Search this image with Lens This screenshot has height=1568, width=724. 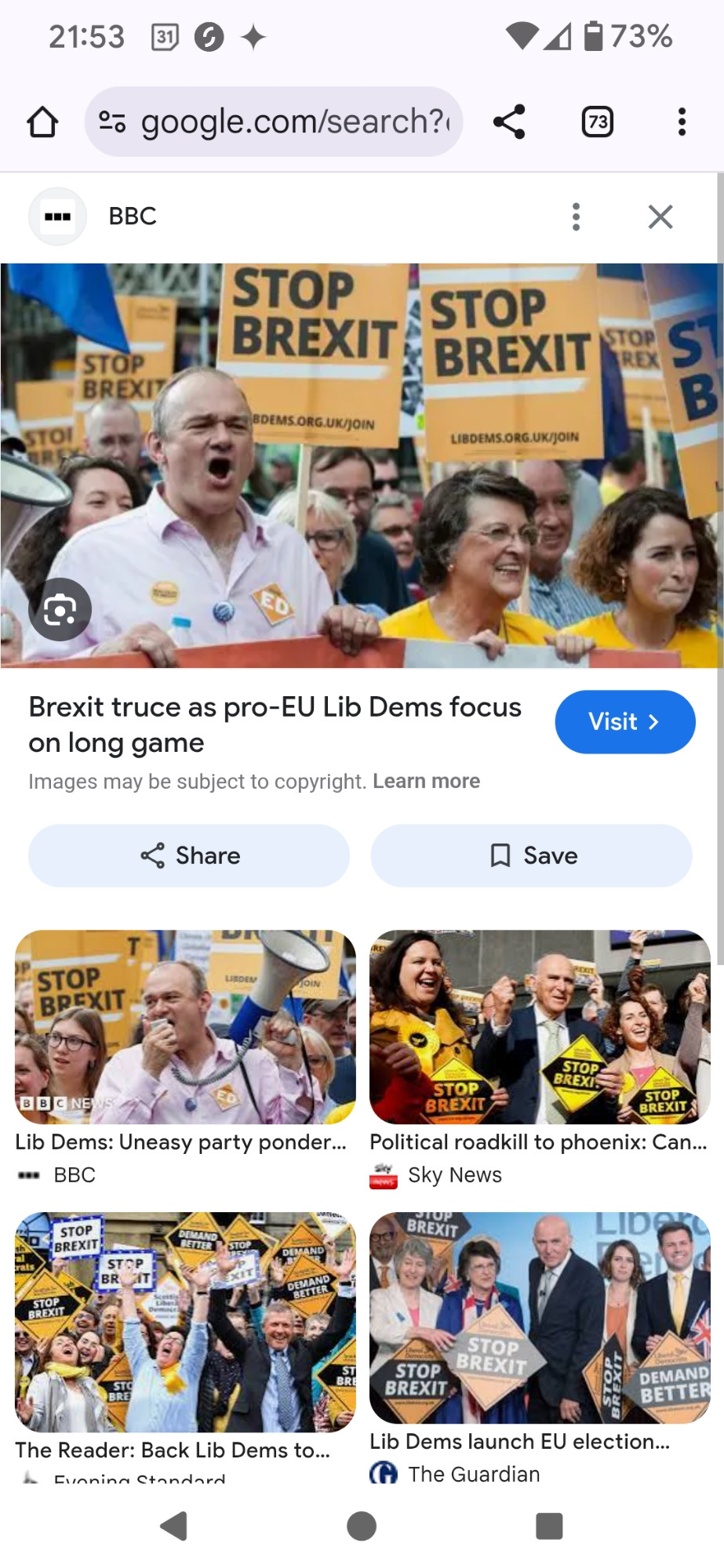[x=60, y=609]
